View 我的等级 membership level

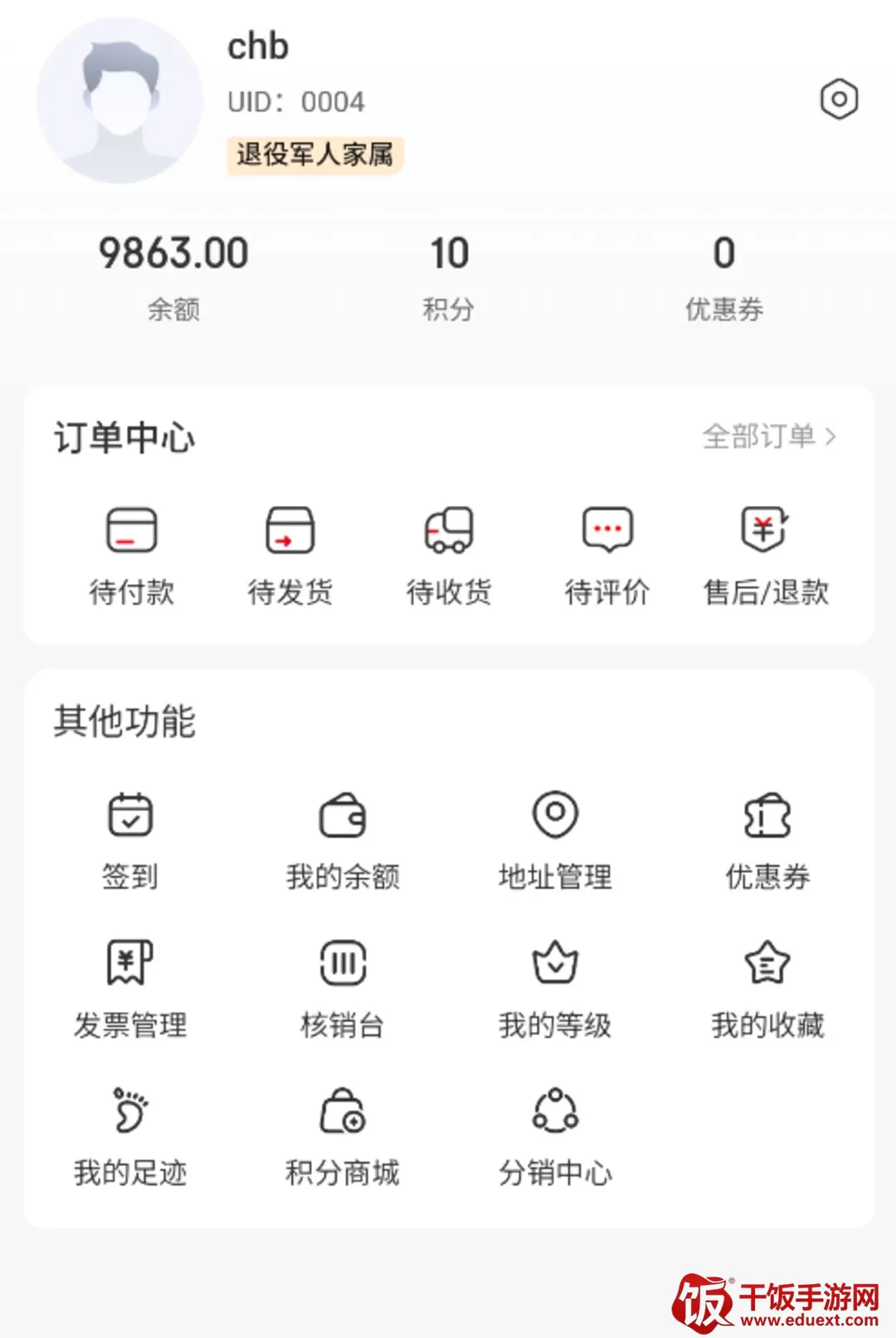[x=555, y=990]
